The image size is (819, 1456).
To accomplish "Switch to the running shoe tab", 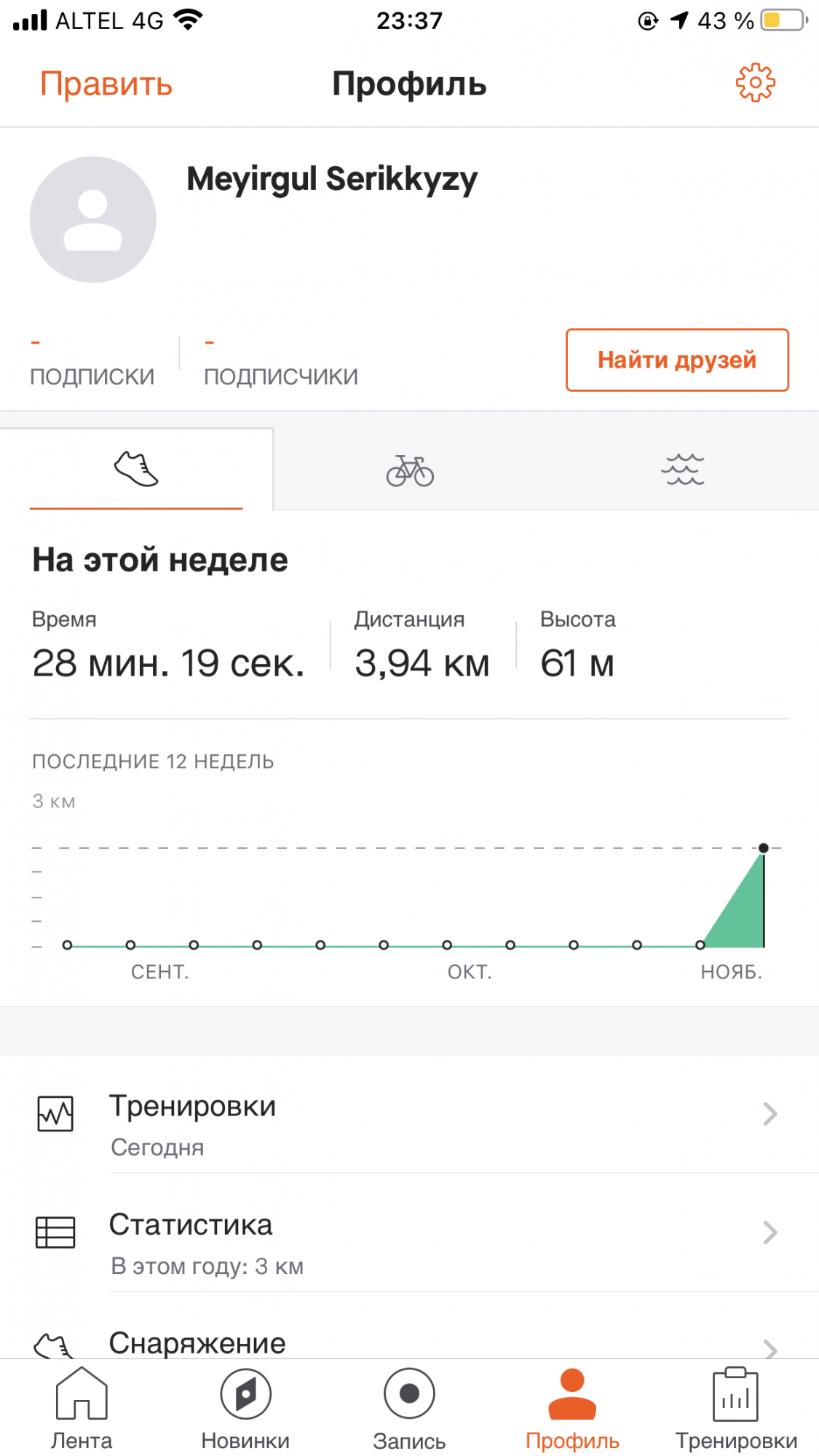I will pyautogui.click(x=136, y=470).
